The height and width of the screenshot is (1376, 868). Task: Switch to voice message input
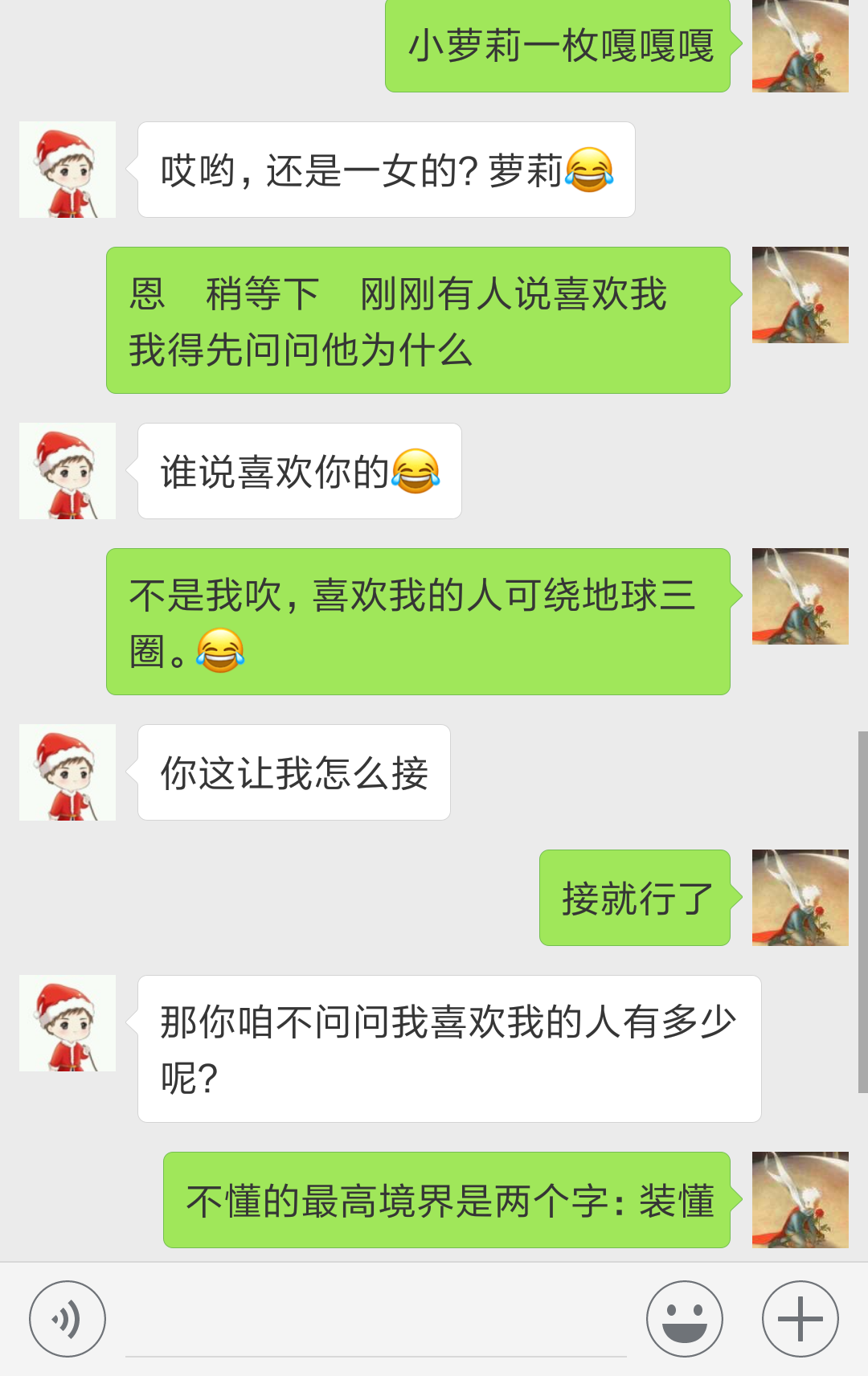68,1318
